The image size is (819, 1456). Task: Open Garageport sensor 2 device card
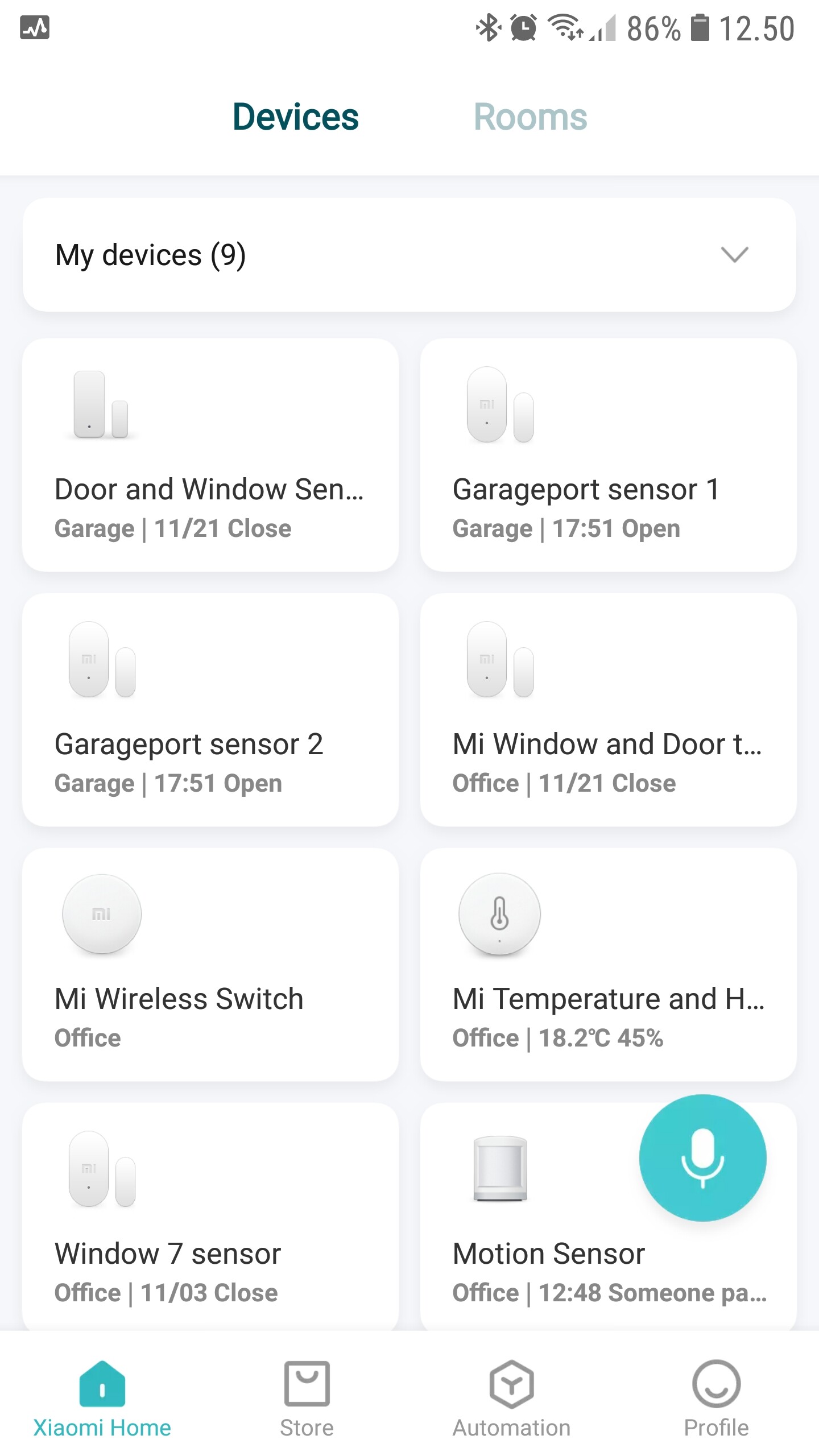coord(210,710)
